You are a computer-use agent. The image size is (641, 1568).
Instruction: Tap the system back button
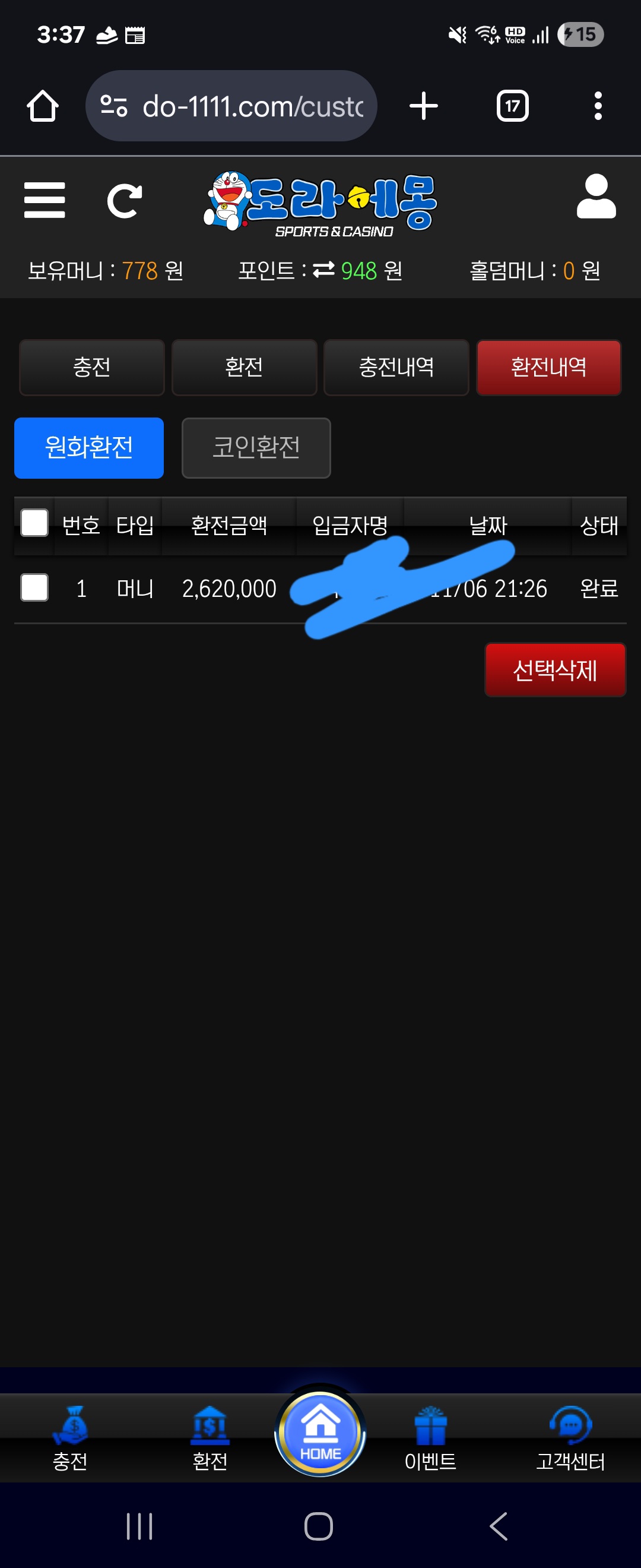[x=499, y=1526]
